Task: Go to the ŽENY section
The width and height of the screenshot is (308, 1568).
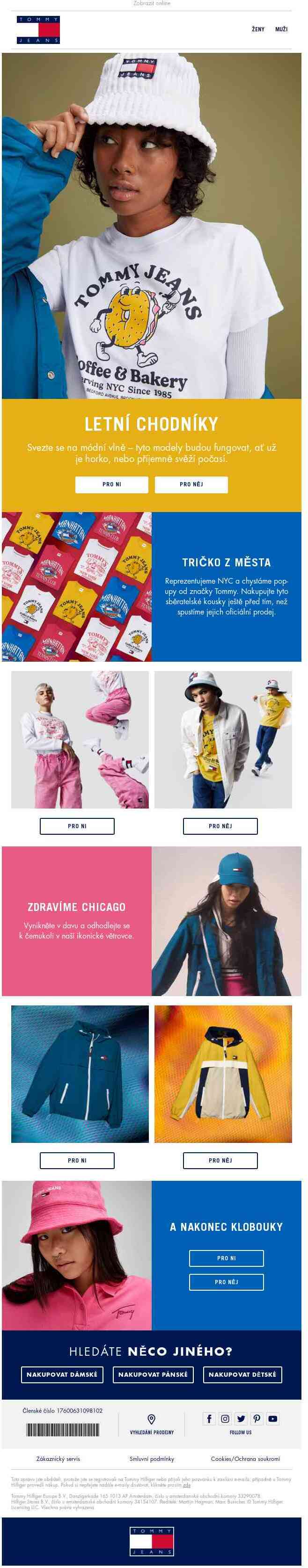Action: pyautogui.click(x=258, y=29)
